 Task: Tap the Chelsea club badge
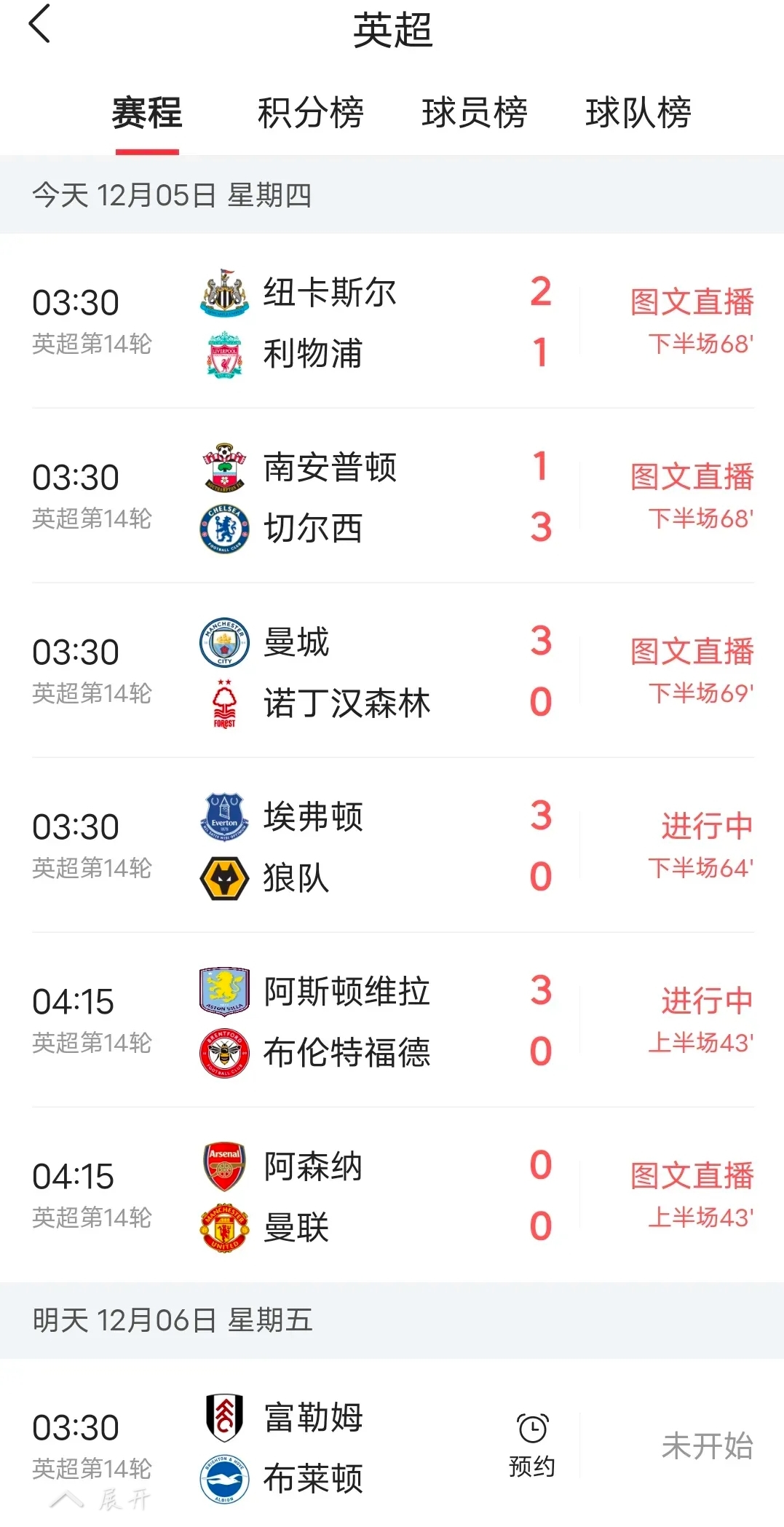[223, 529]
